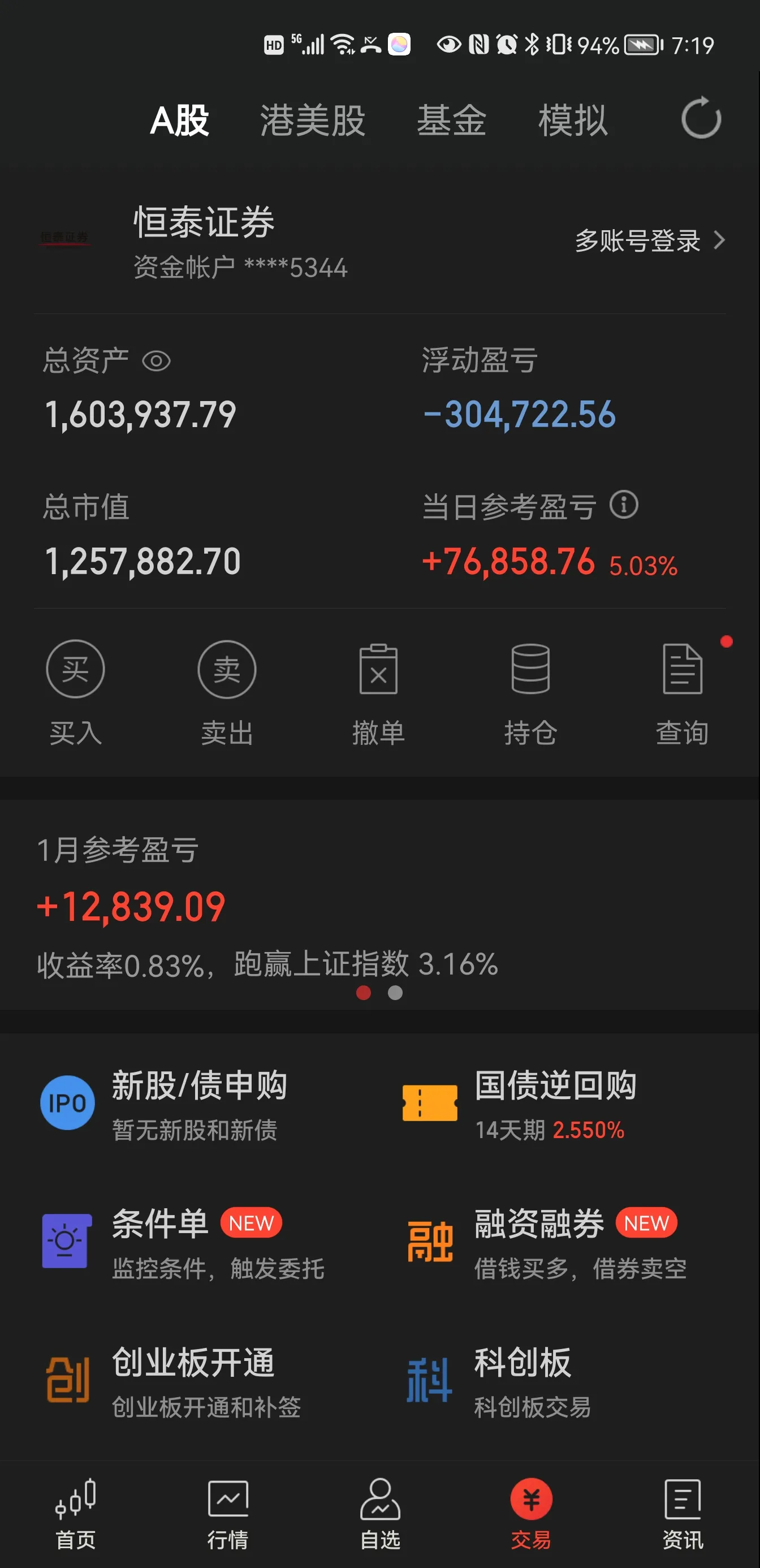Open 创业板开通
760x1568 pixels.
tap(173, 1381)
